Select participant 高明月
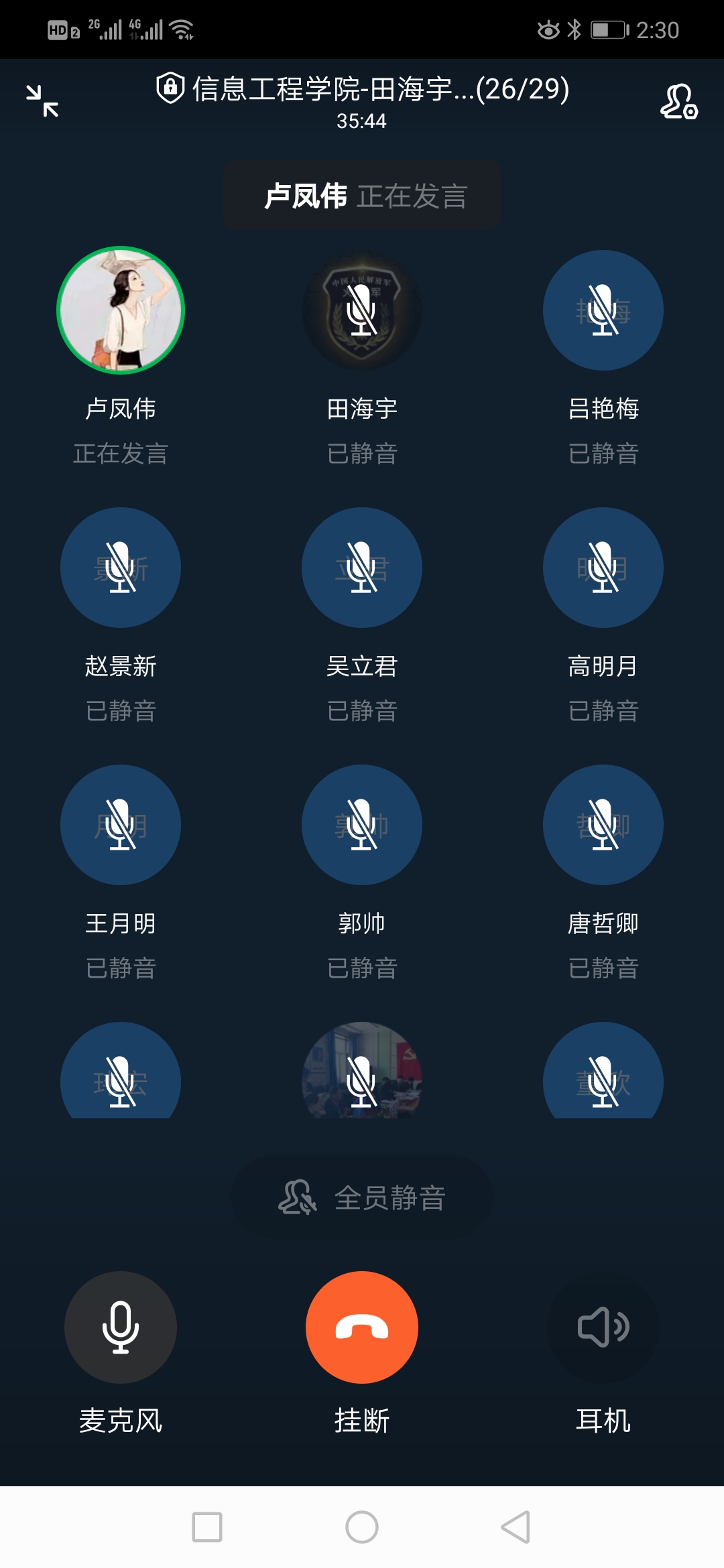 pos(603,568)
